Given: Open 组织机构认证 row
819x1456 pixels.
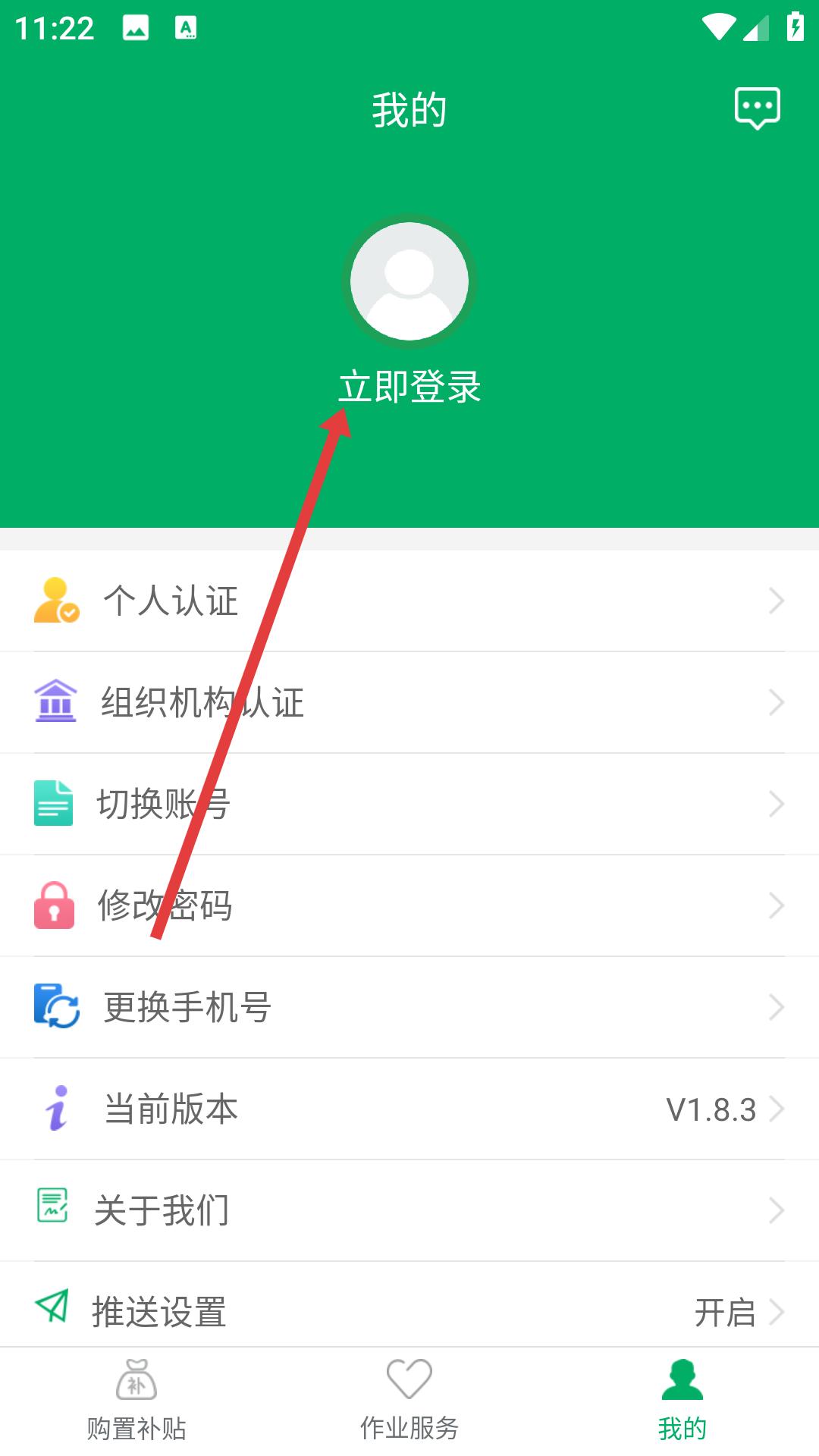Looking at the screenshot, I should coord(409,703).
